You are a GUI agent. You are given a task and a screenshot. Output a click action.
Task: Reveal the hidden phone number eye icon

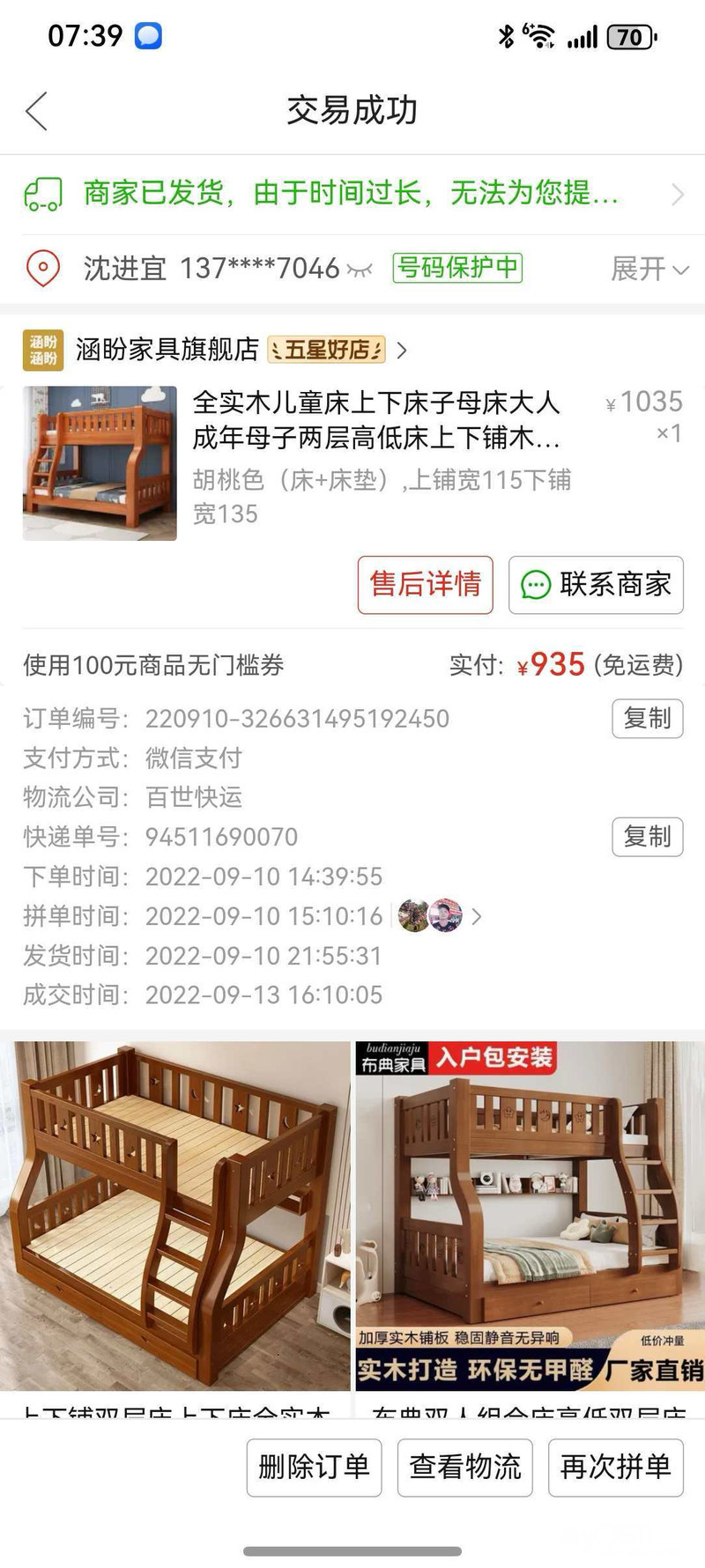coord(360,270)
